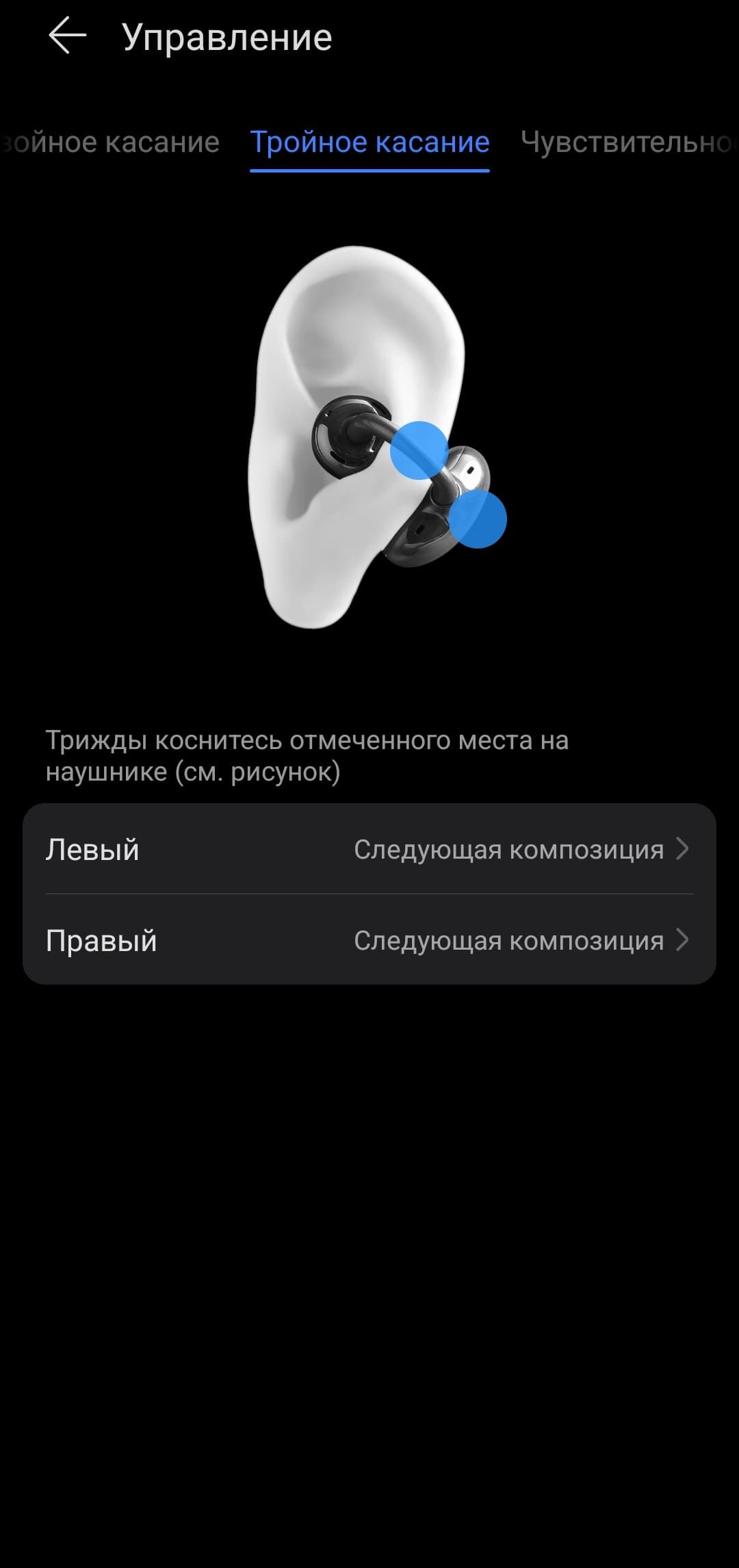Select the Тройное касание tab

tap(369, 142)
